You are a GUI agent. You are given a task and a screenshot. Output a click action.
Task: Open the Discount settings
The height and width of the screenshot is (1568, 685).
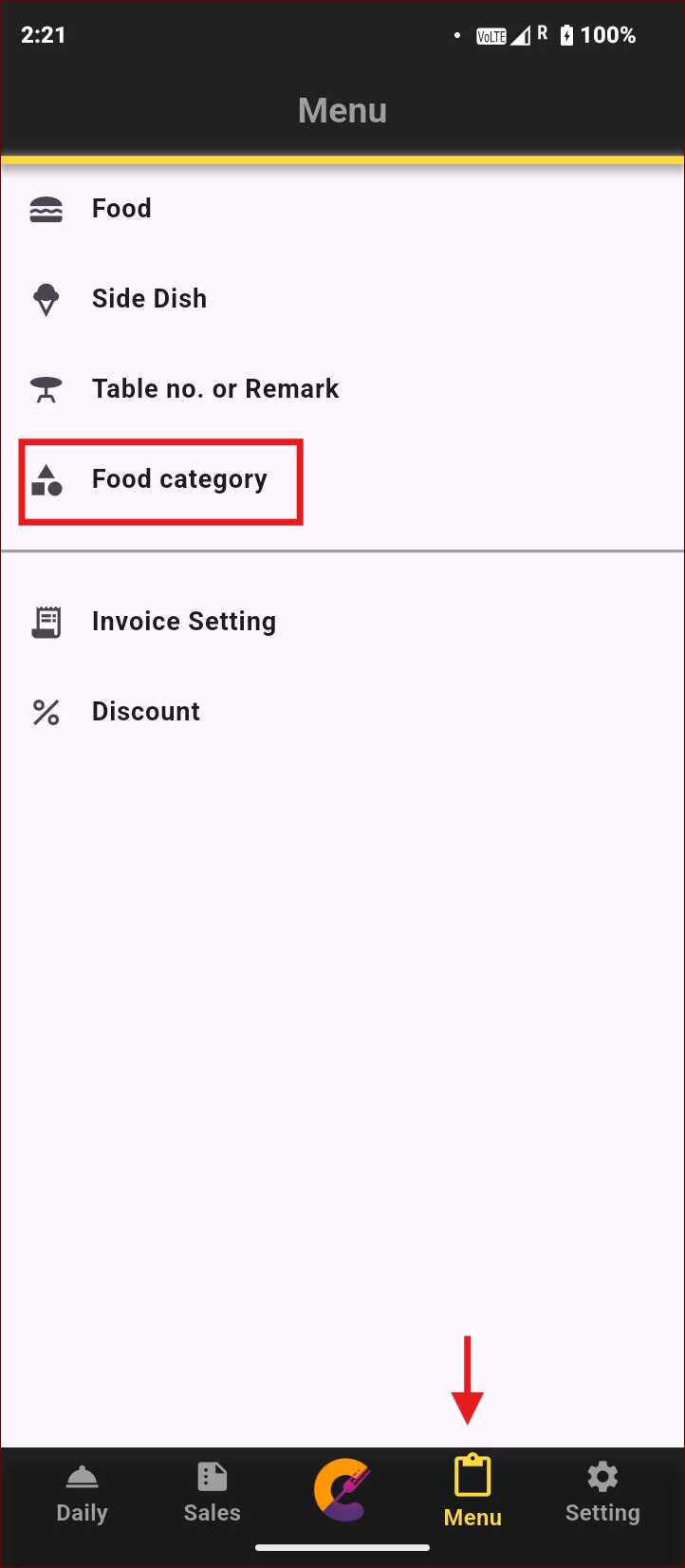click(145, 712)
